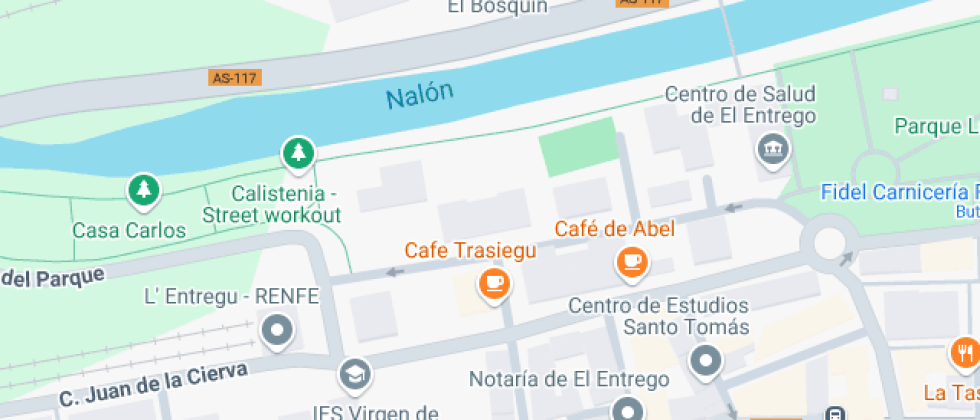This screenshot has height=420, width=980.
Task: Open the La Tas restaurant marker
Action: click(x=963, y=353)
